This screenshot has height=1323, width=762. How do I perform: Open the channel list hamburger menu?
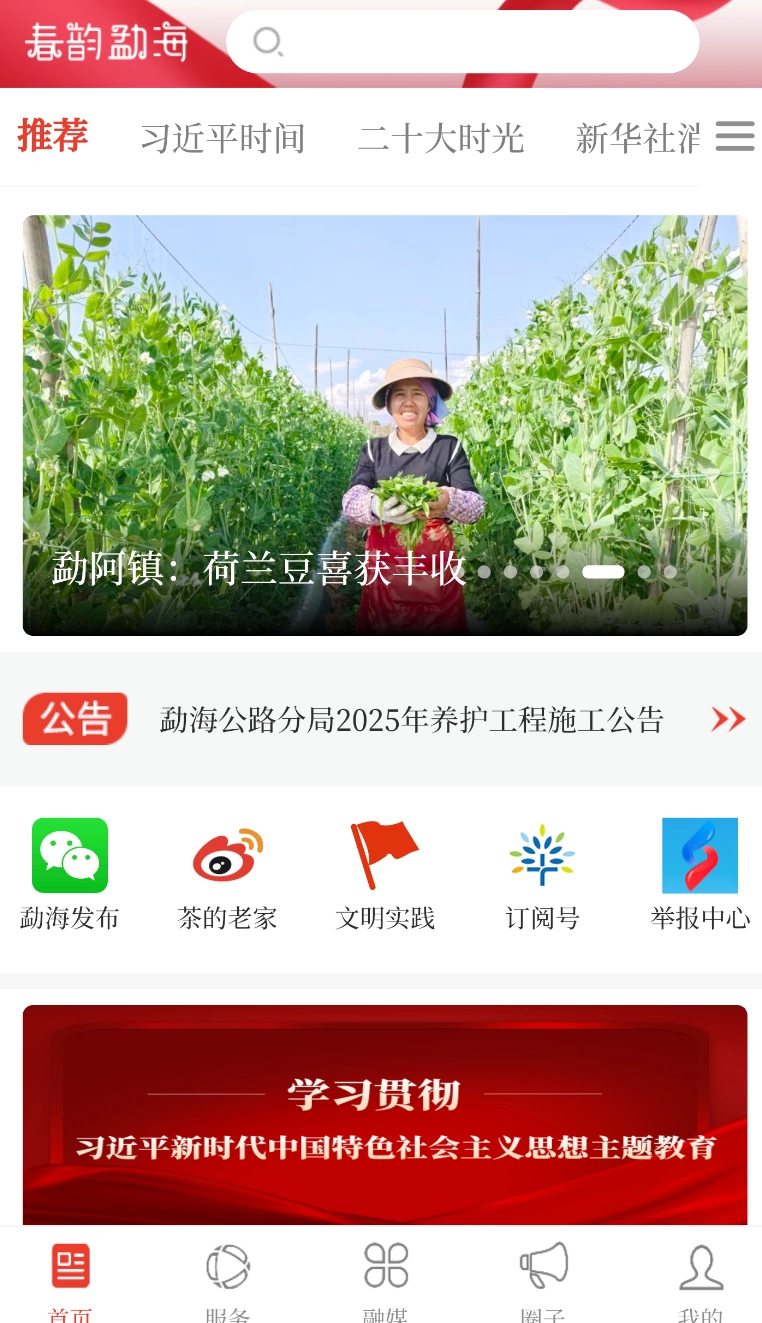pyautogui.click(x=735, y=137)
